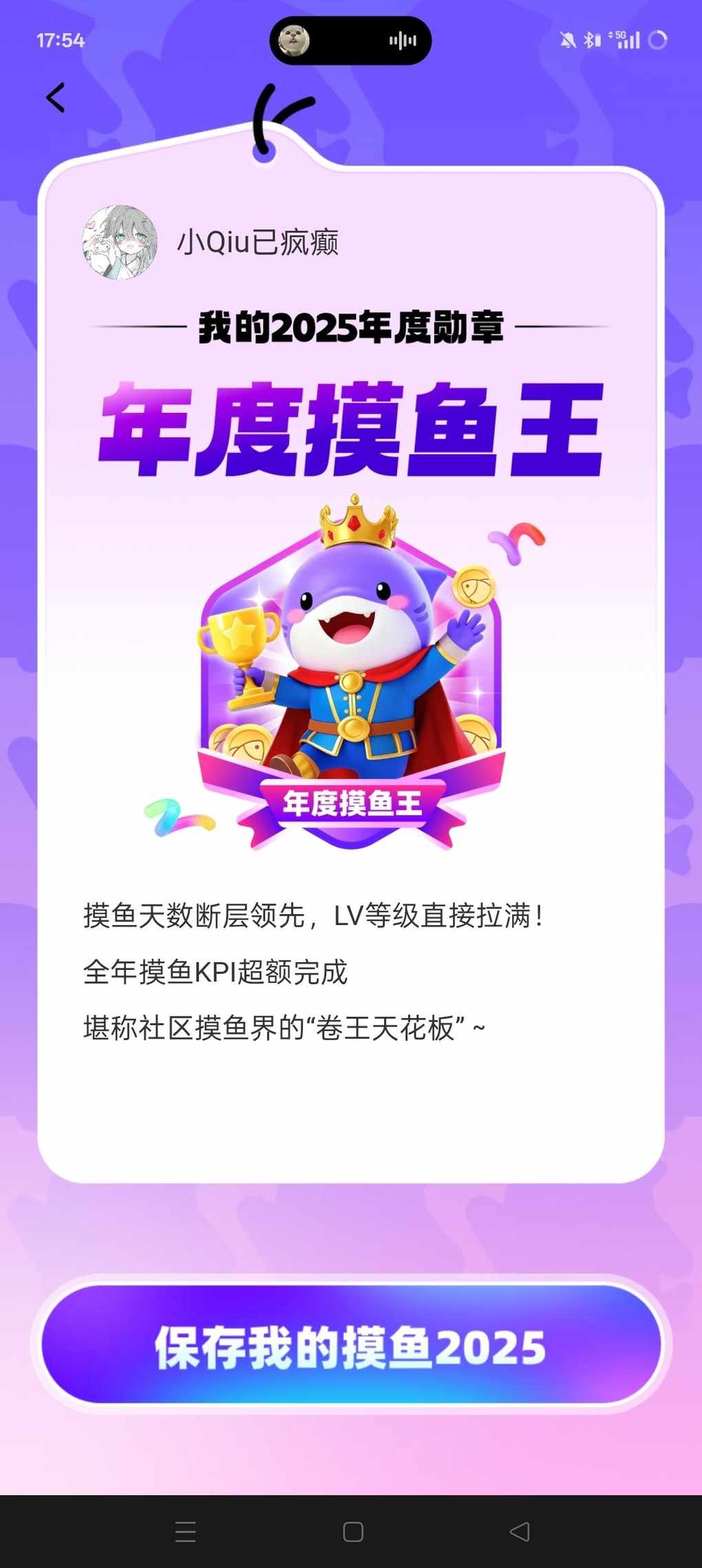The image size is (702, 1568).
Task: Go back using the top-left arrow
Action: click(x=56, y=98)
